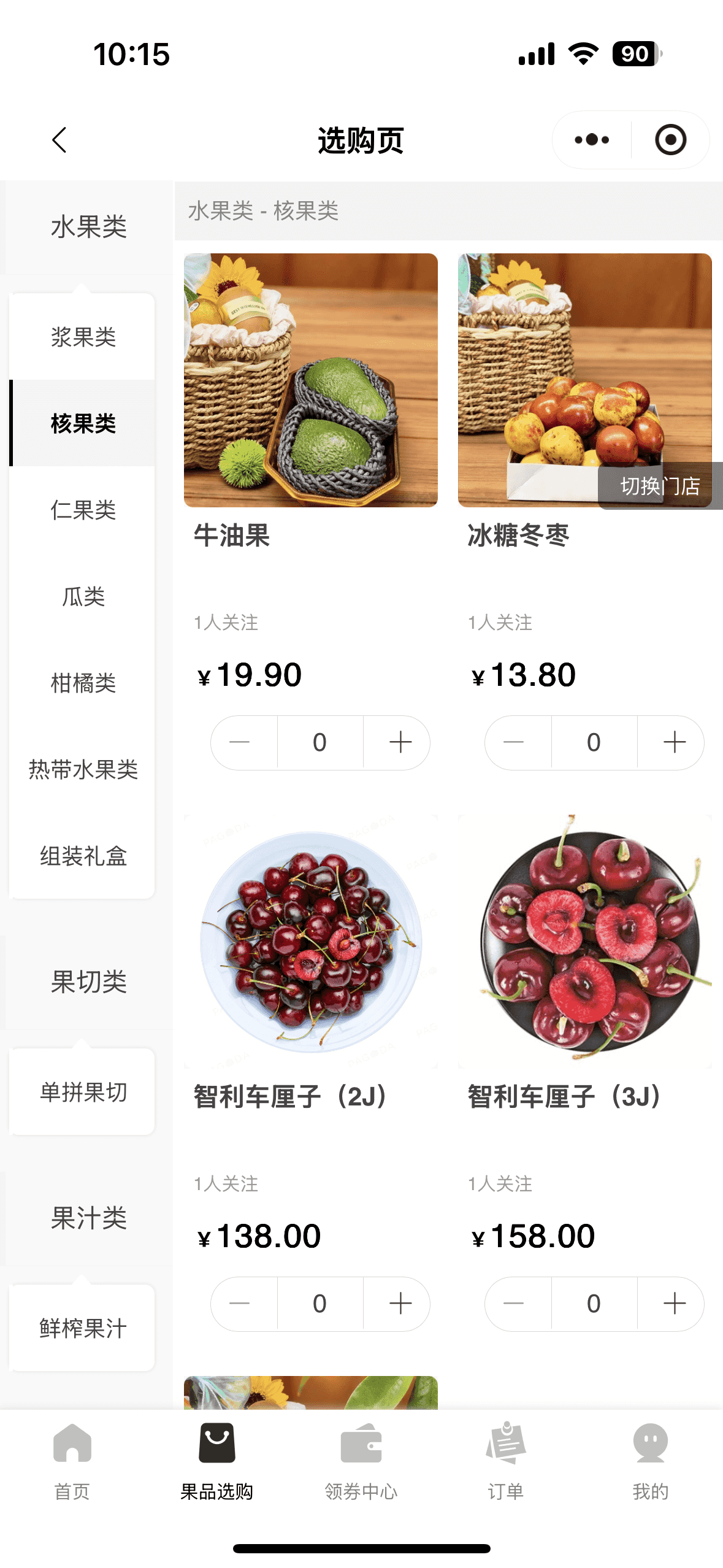Image resolution: width=723 pixels, height=1568 pixels.
Task: Open the mini program more-options menu
Action: tap(592, 140)
